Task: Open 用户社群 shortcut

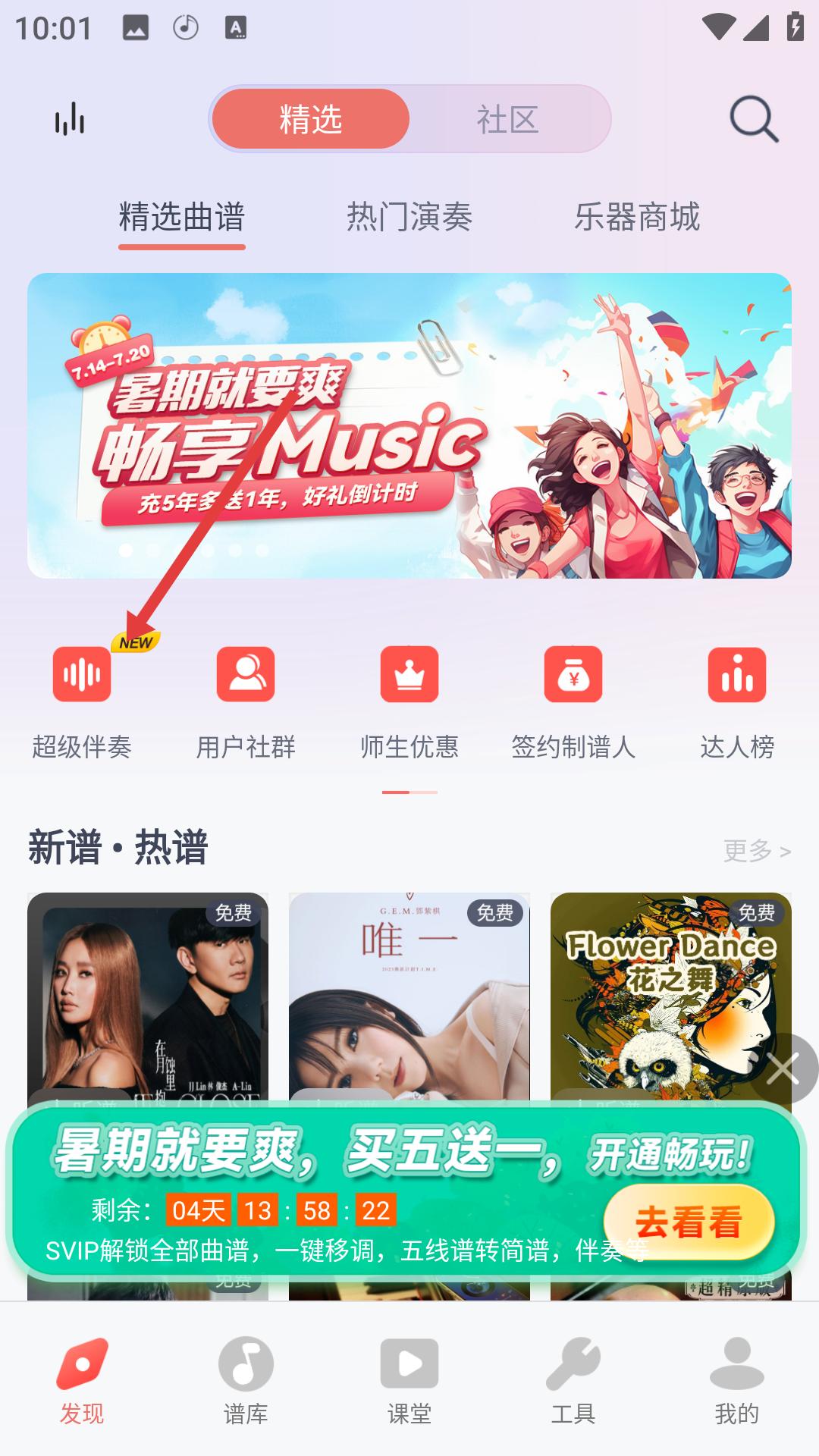Action: click(x=246, y=702)
